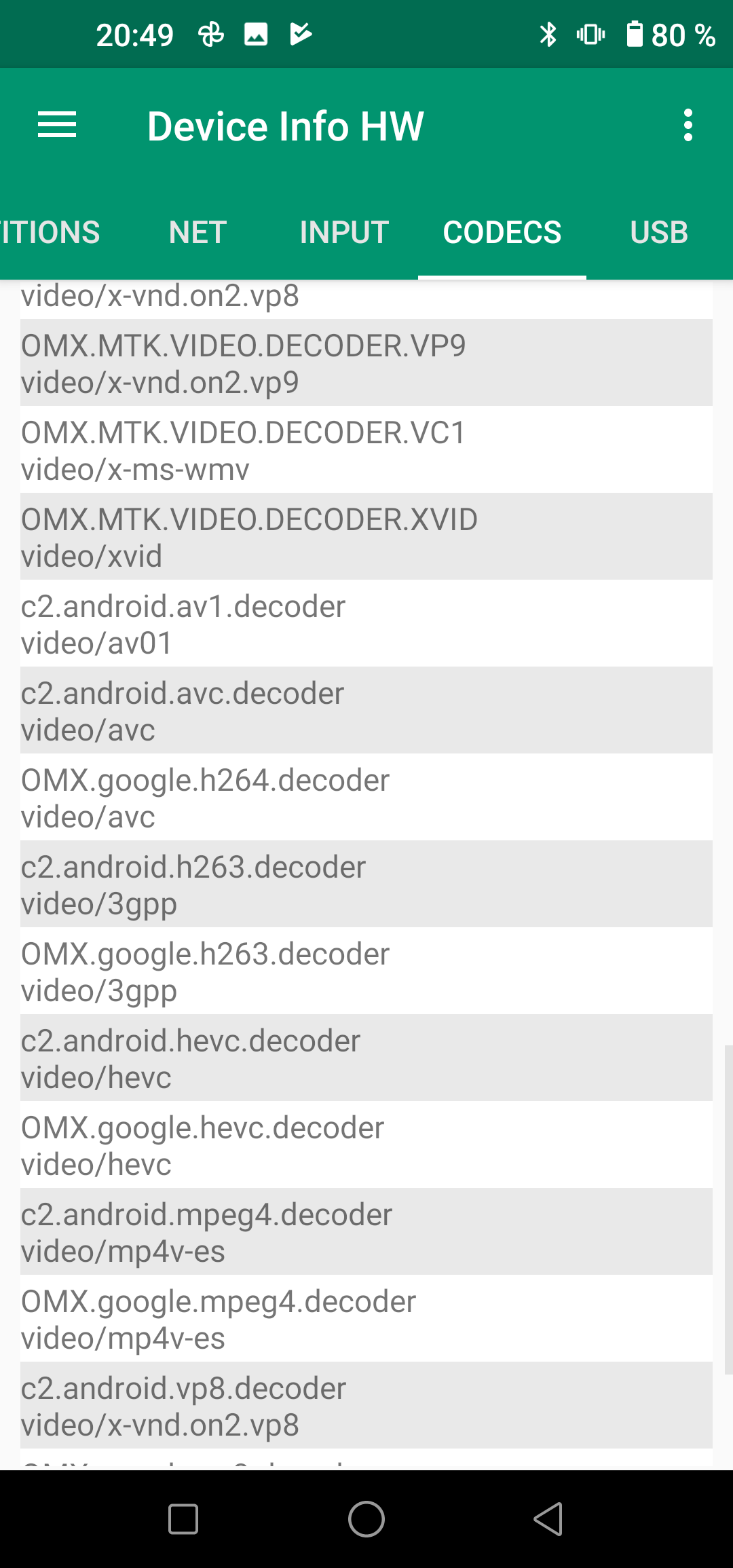
Task: Select the c2.android.vp8.decoder row
Action: click(x=366, y=1406)
